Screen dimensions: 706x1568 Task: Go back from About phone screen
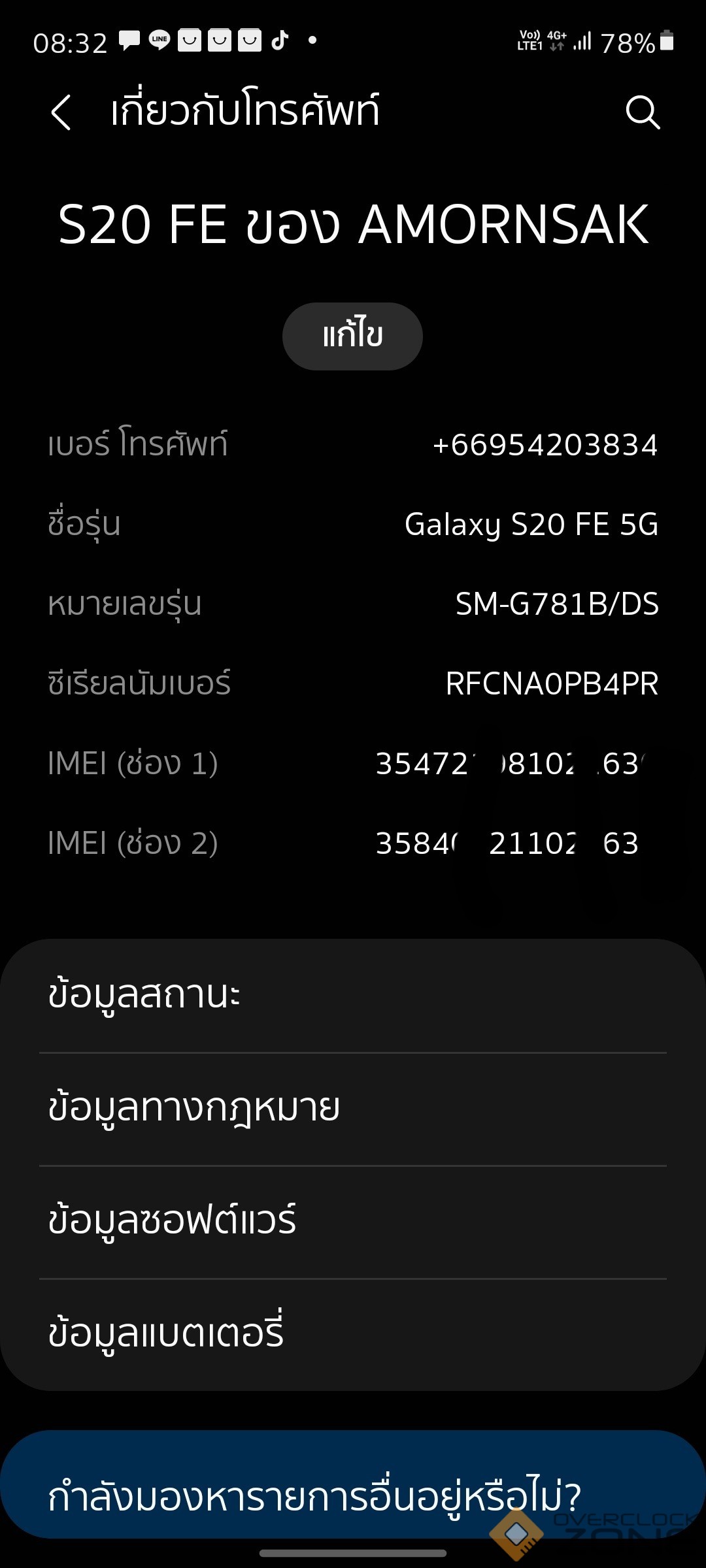tap(61, 112)
